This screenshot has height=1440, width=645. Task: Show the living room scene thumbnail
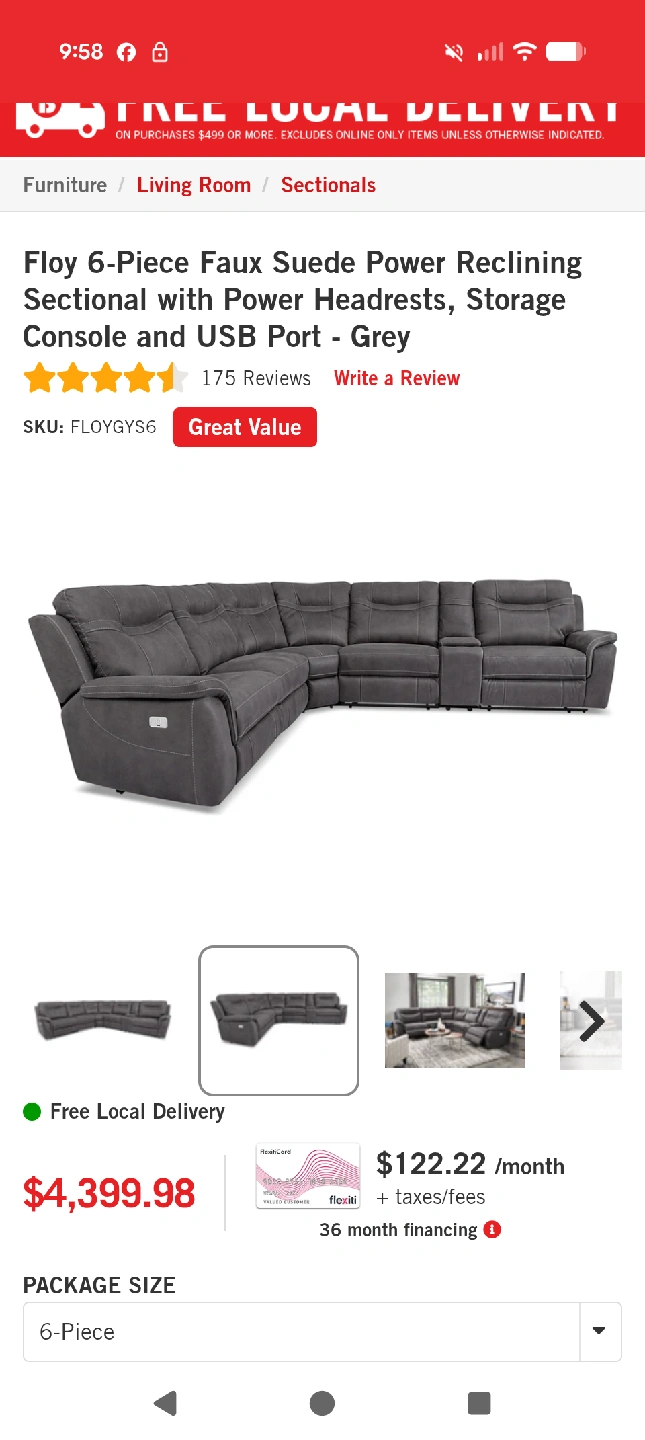coord(455,1020)
